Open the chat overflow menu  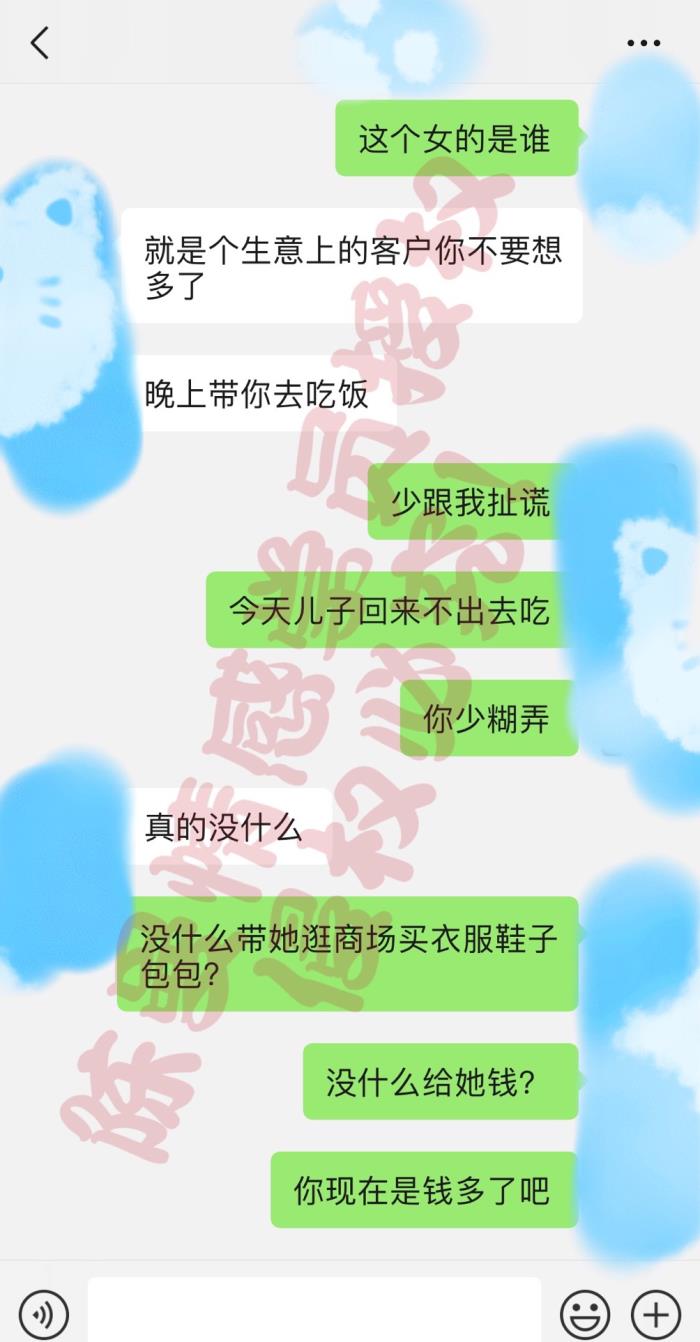pyautogui.click(x=643, y=43)
